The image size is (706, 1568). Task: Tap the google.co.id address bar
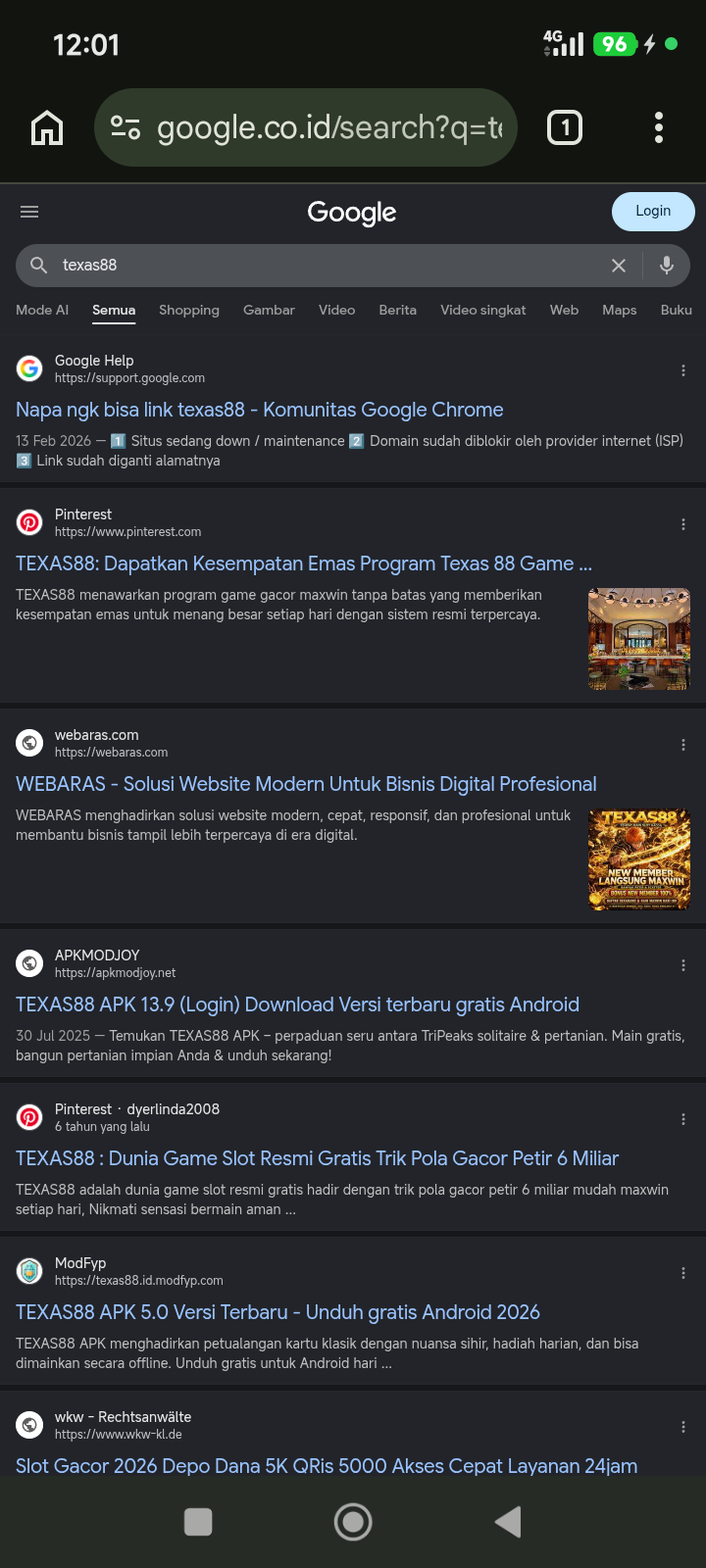305,127
